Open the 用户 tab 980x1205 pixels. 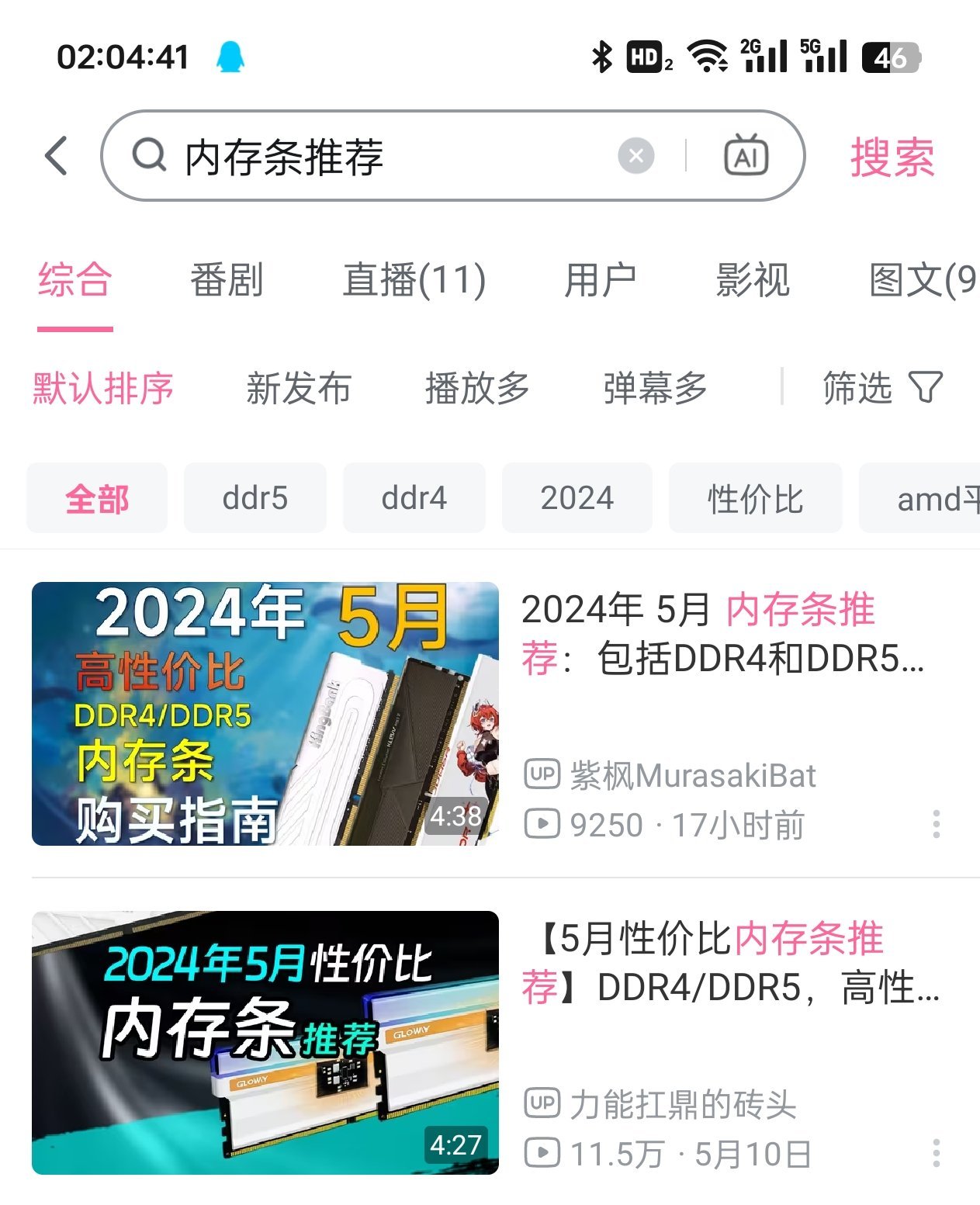(600, 280)
